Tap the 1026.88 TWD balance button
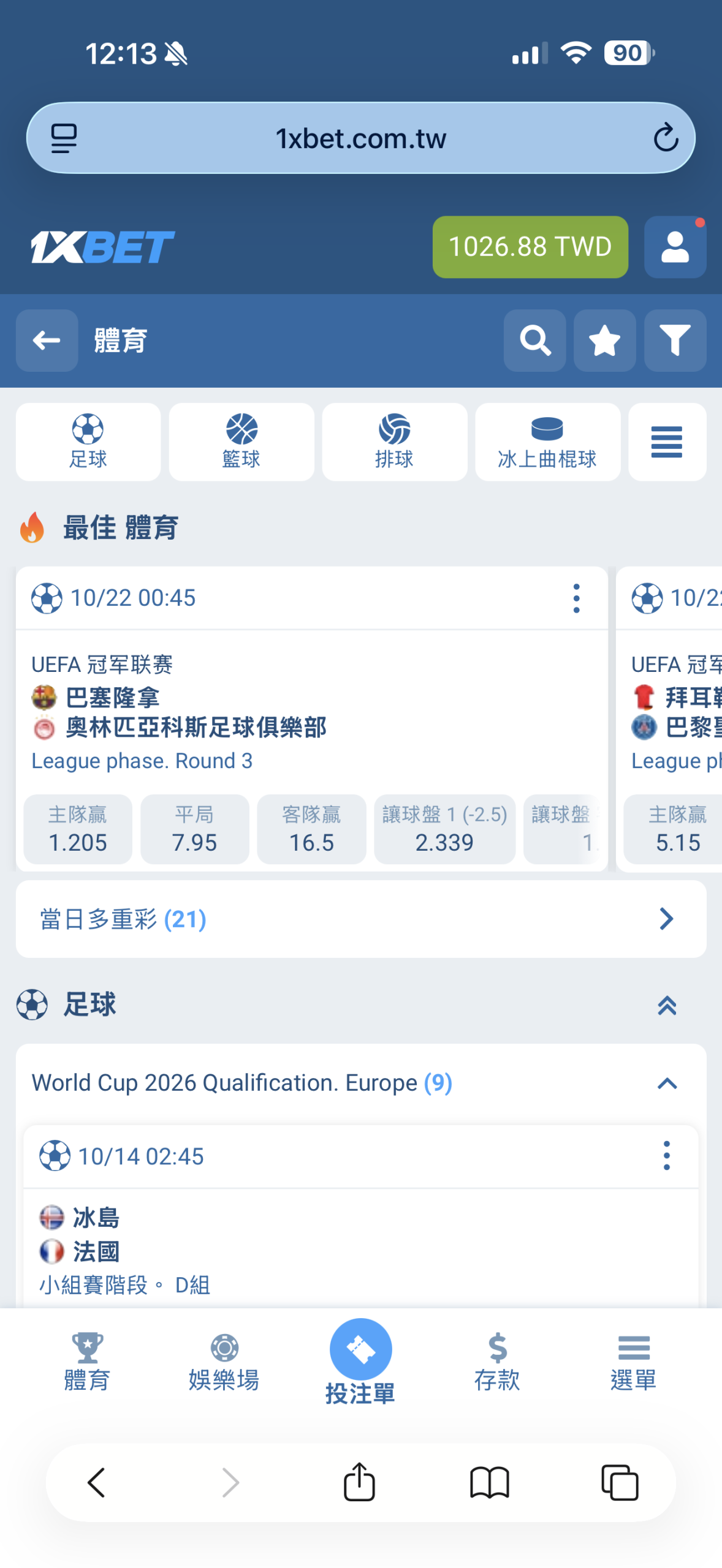The image size is (722, 1568). (530, 247)
